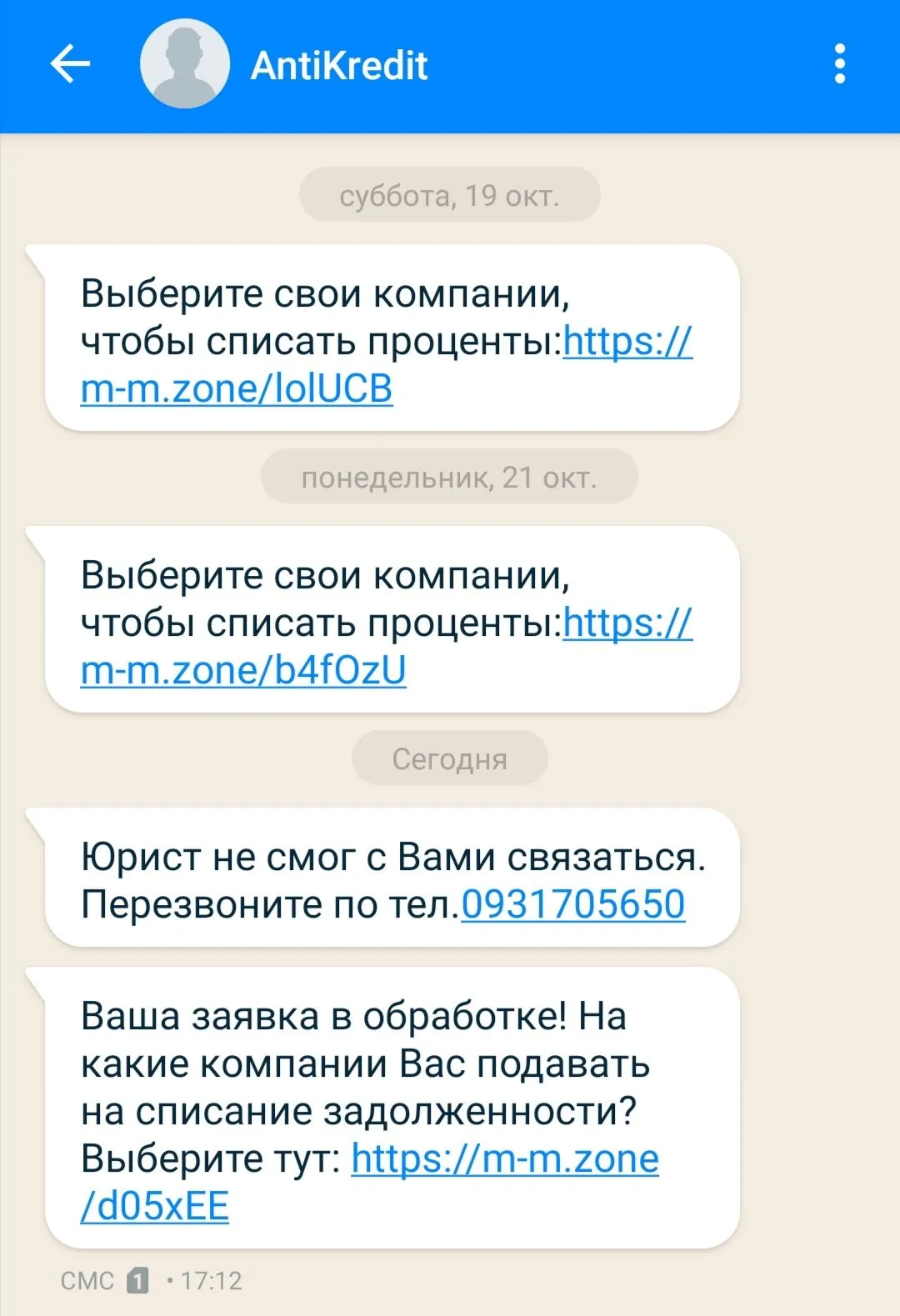This screenshot has width=900, height=1316.
Task: Open the m-m.zone/lolUCB link
Action: (x=237, y=389)
